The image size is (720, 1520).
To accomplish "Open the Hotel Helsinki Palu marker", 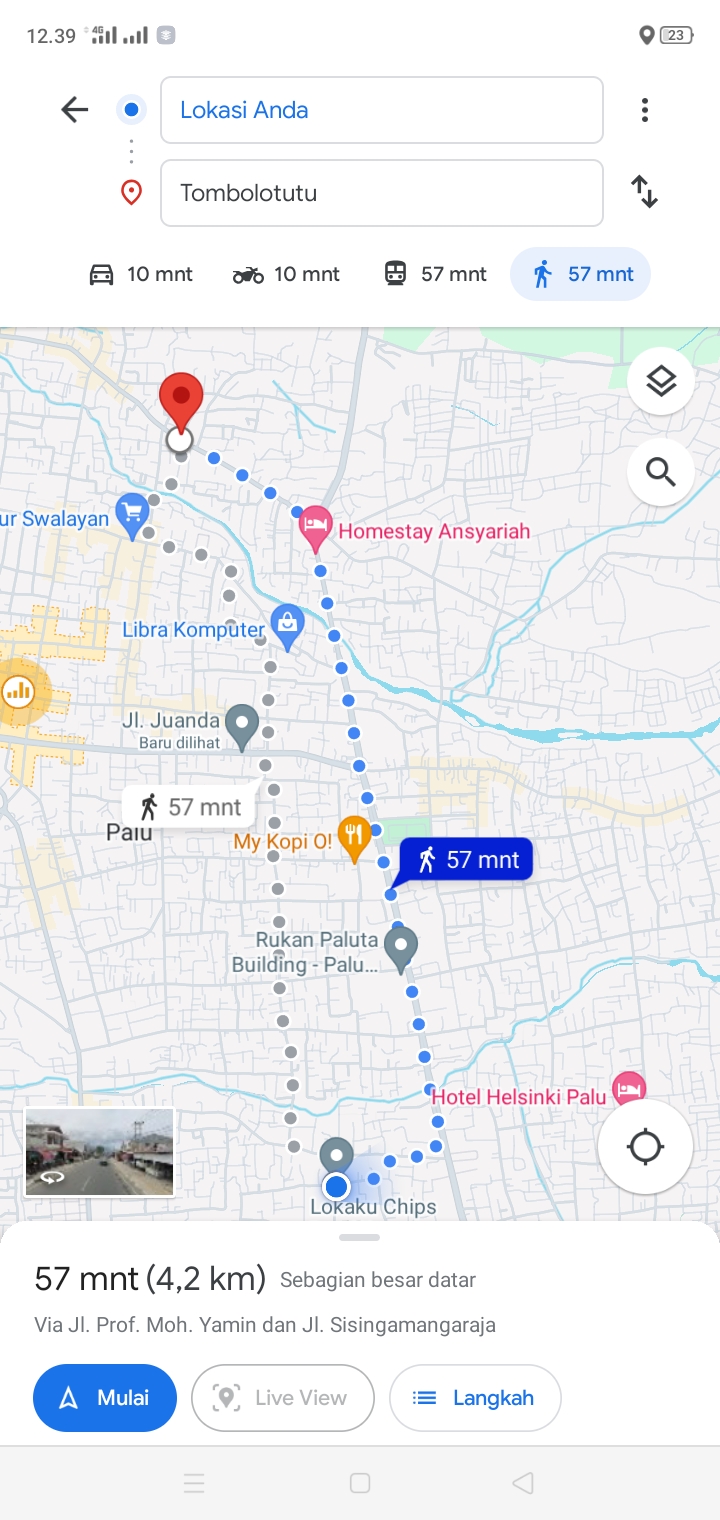I will coord(629,1086).
